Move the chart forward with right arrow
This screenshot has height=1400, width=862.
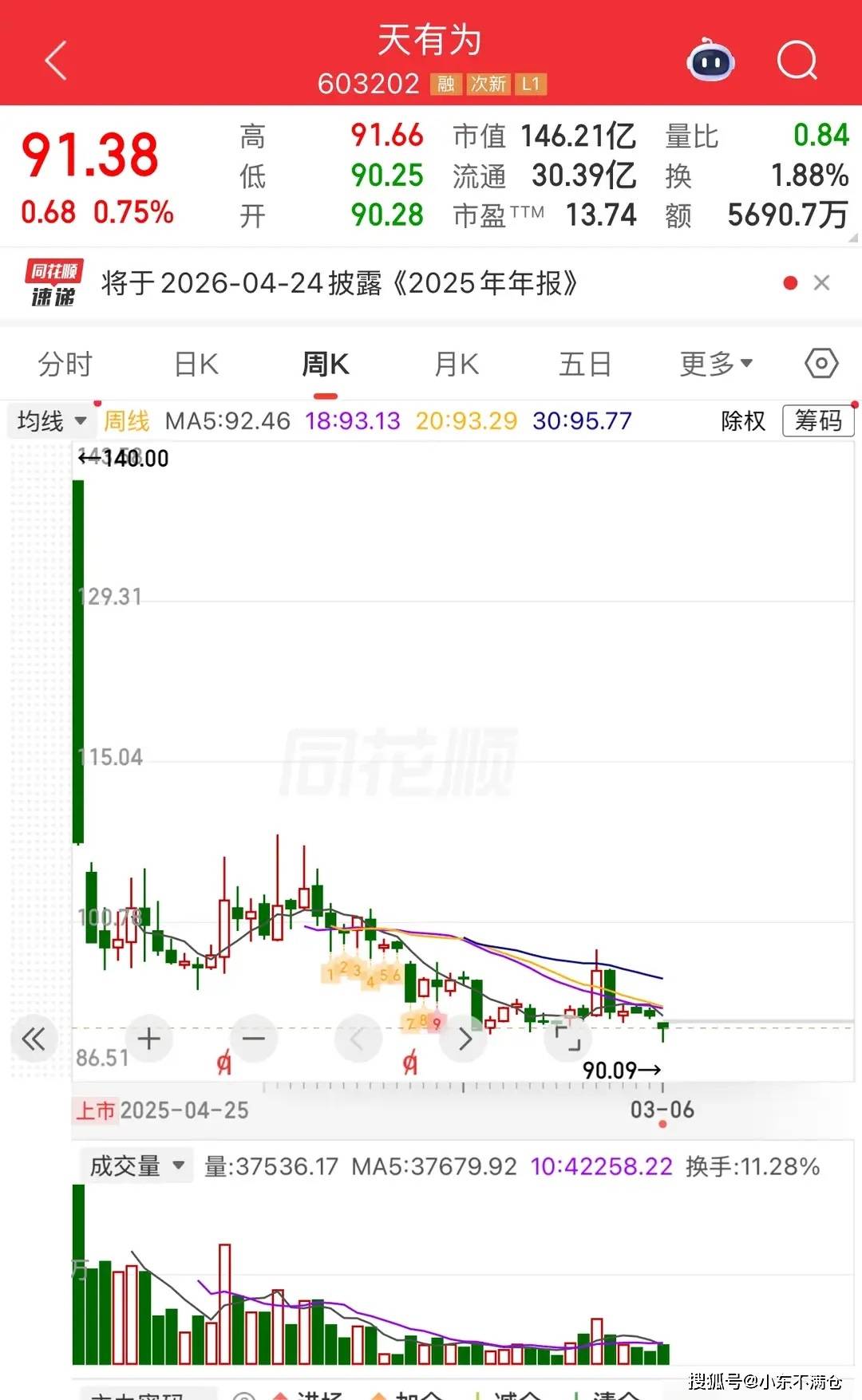(x=465, y=1039)
